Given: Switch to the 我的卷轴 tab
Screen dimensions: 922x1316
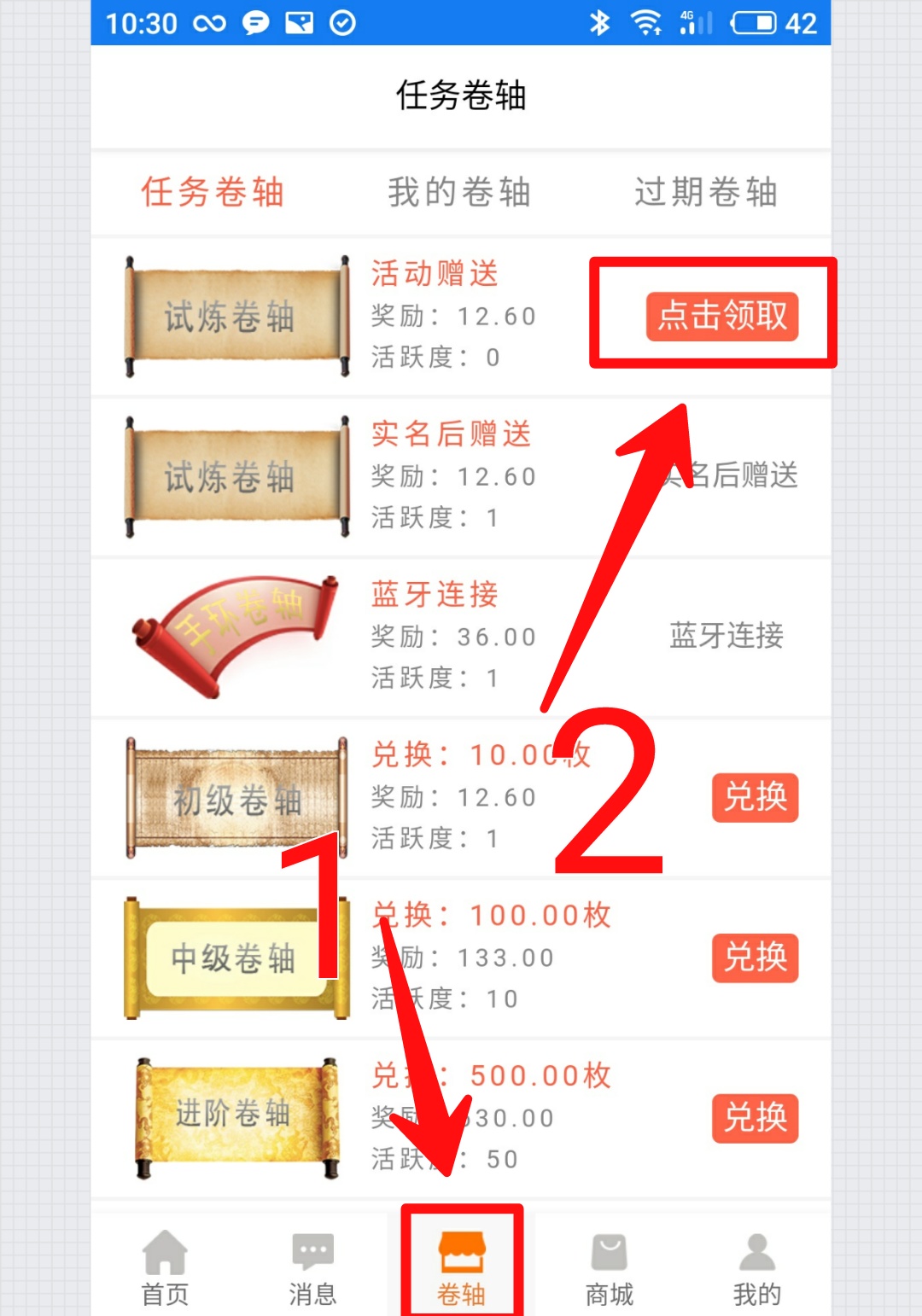Looking at the screenshot, I should coord(459,192).
